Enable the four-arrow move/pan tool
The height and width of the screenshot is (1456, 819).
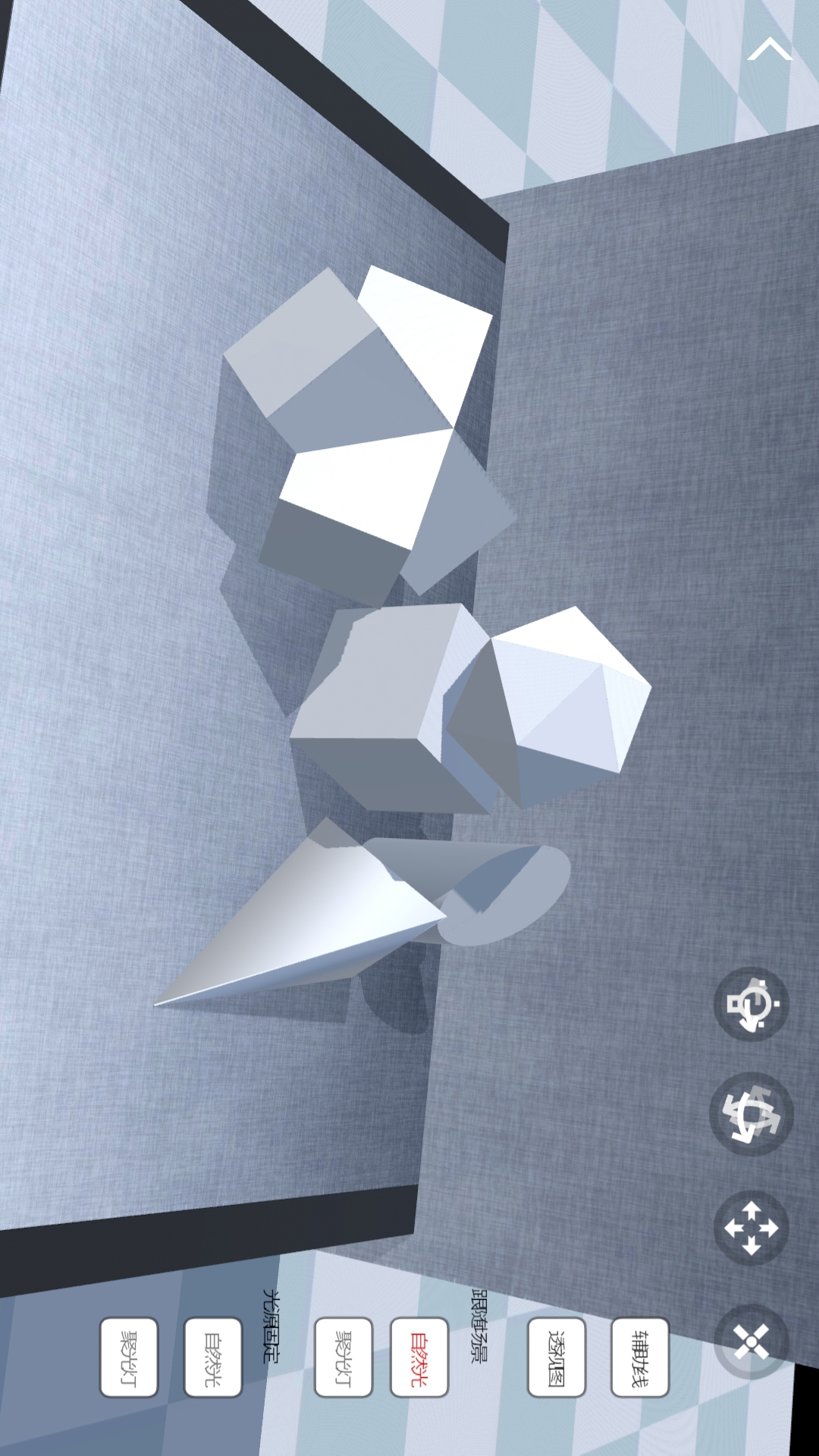(x=752, y=1228)
